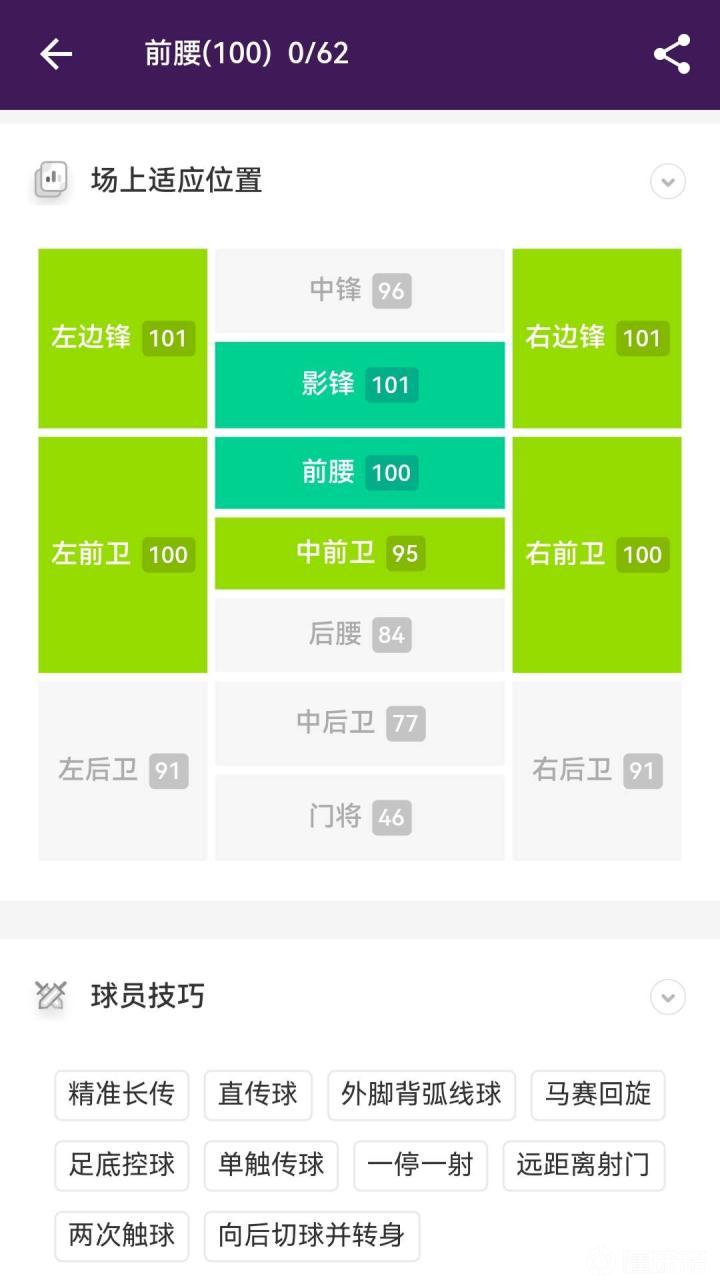Select the 中前卫 95 position tile
Viewport: 720px width, 1288px height.
pos(360,553)
